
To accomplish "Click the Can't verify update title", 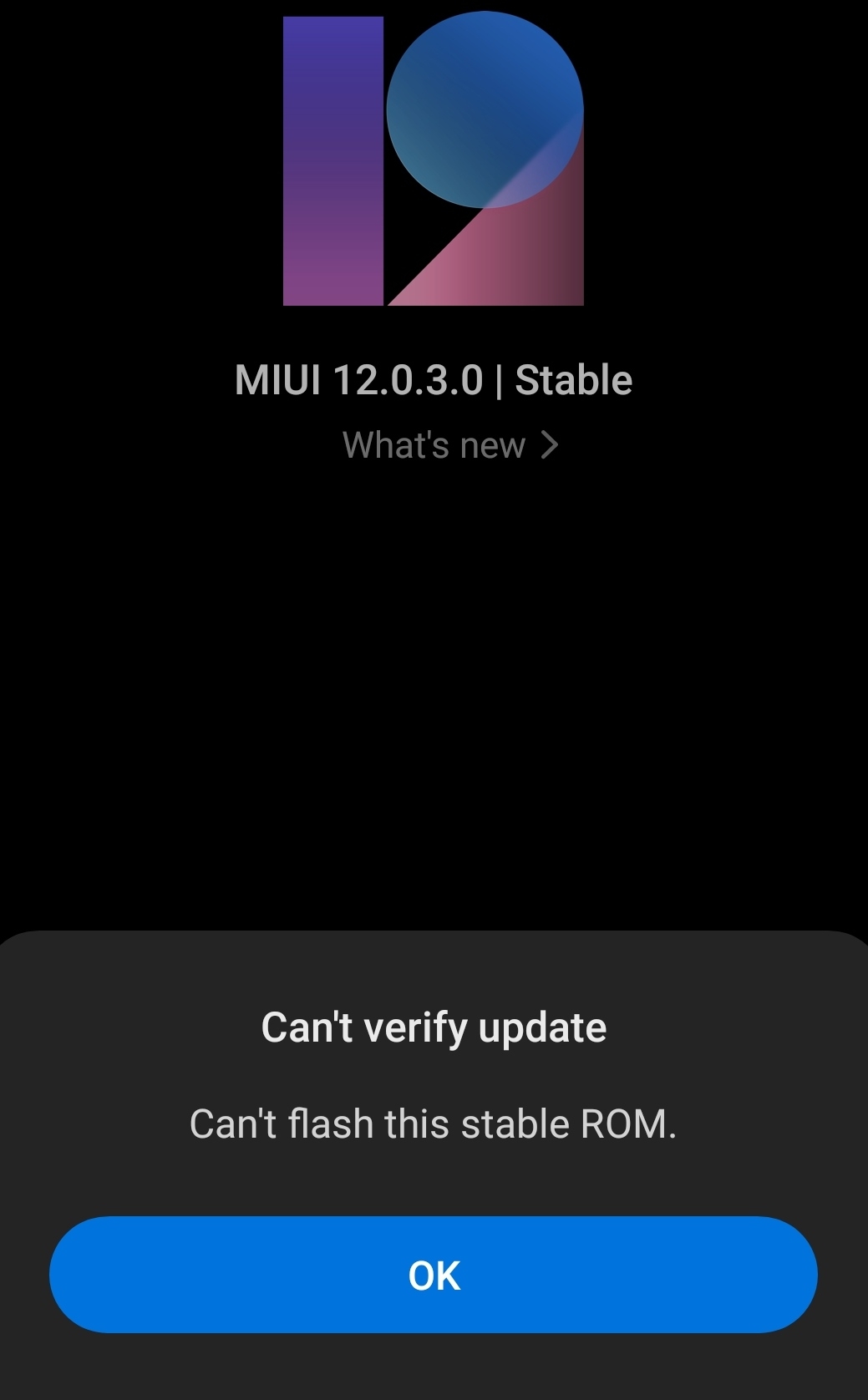I will [434, 1028].
